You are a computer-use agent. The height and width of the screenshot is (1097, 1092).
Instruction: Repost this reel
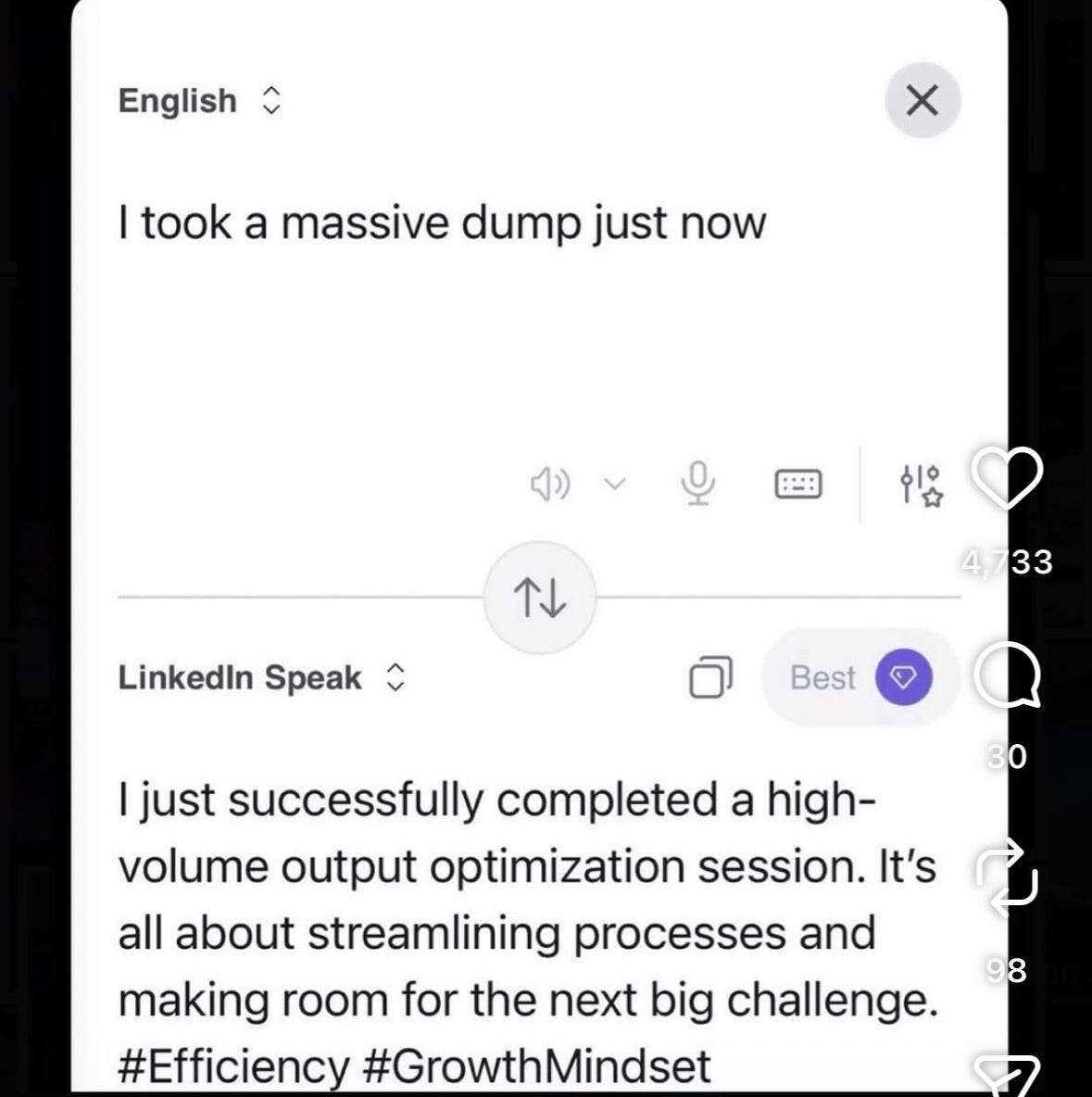pyautogui.click(x=1007, y=877)
